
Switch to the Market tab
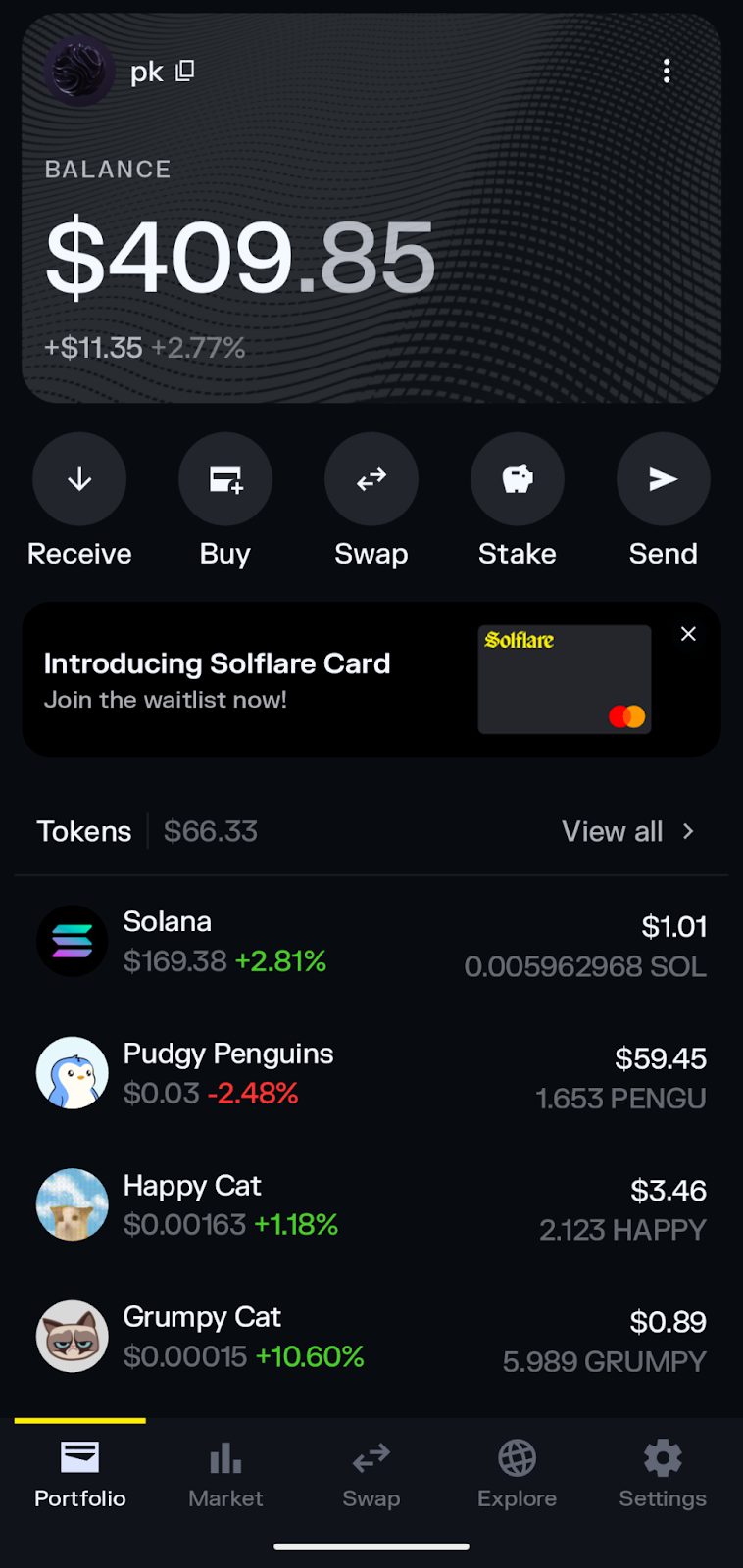coord(224,1475)
